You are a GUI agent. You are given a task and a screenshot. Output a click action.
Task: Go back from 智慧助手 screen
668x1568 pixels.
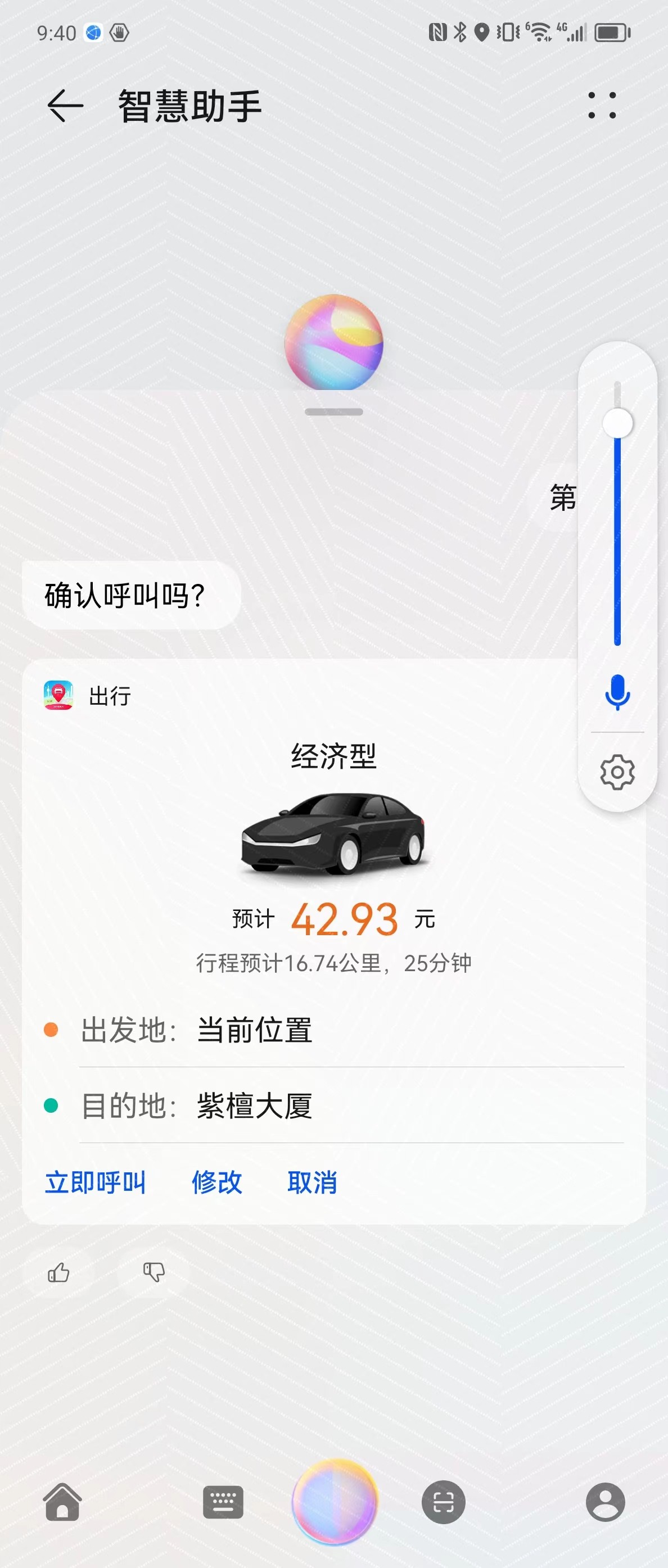pyautogui.click(x=65, y=106)
